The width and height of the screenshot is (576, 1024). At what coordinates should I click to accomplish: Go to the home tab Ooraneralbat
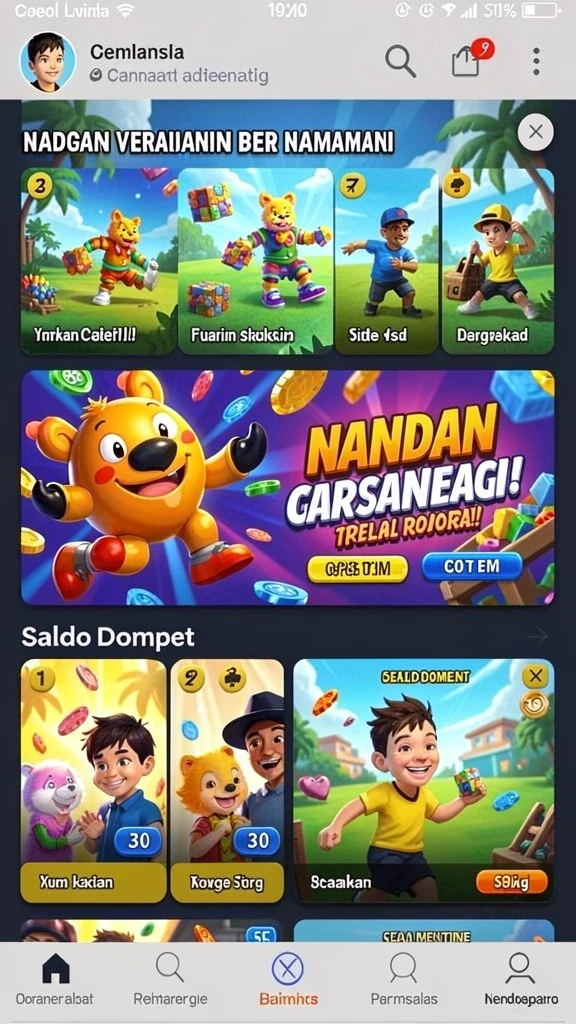tap(55, 980)
